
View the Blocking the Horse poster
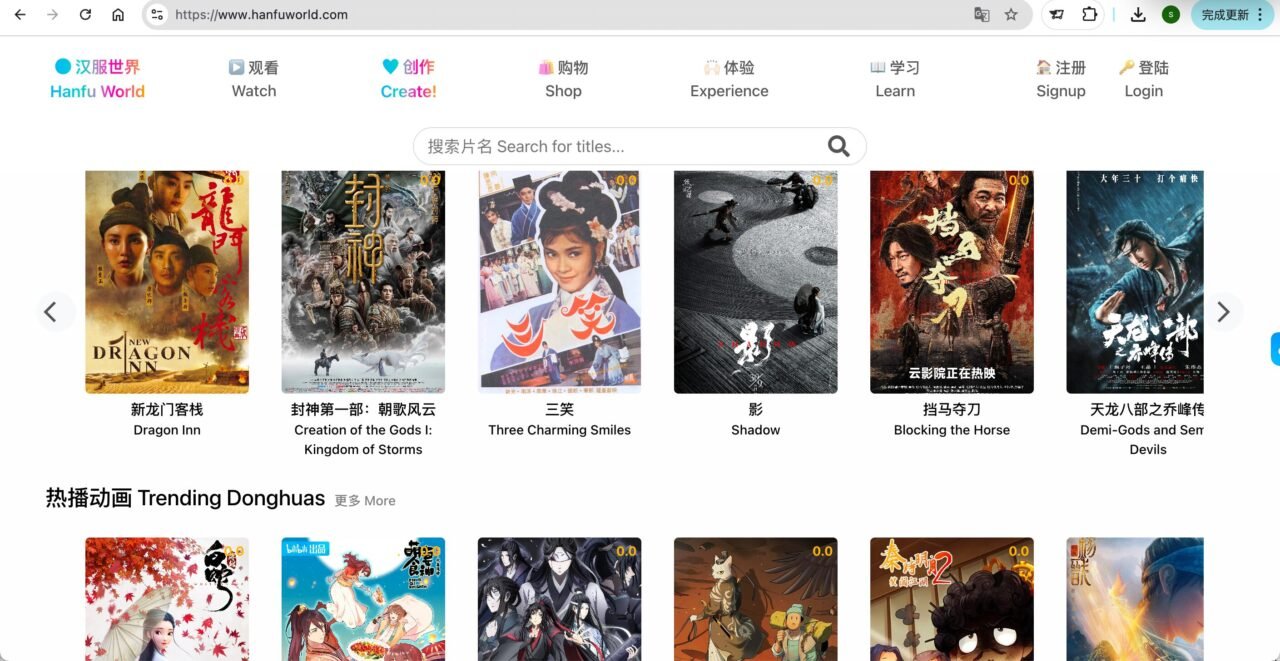(x=951, y=282)
